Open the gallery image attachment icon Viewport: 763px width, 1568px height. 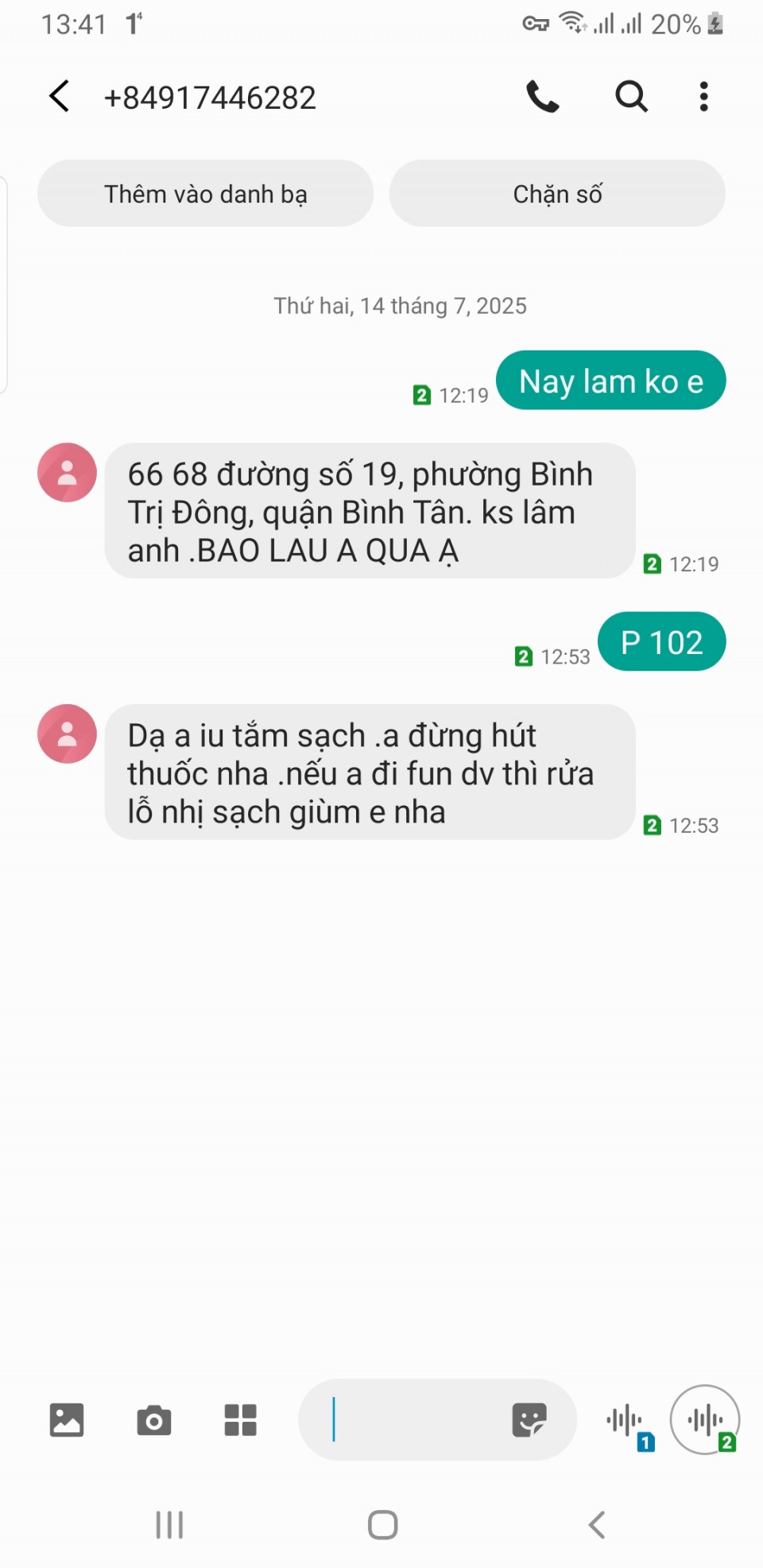67,1419
